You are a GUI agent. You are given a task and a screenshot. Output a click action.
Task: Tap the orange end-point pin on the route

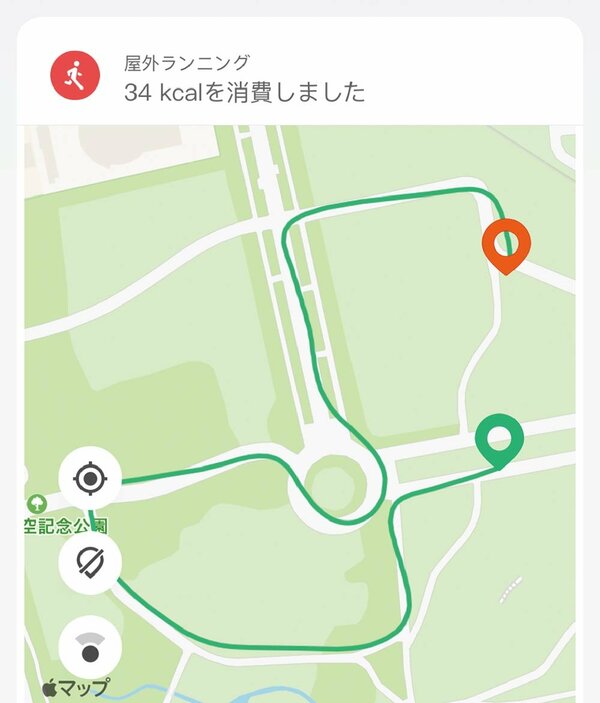coord(506,243)
